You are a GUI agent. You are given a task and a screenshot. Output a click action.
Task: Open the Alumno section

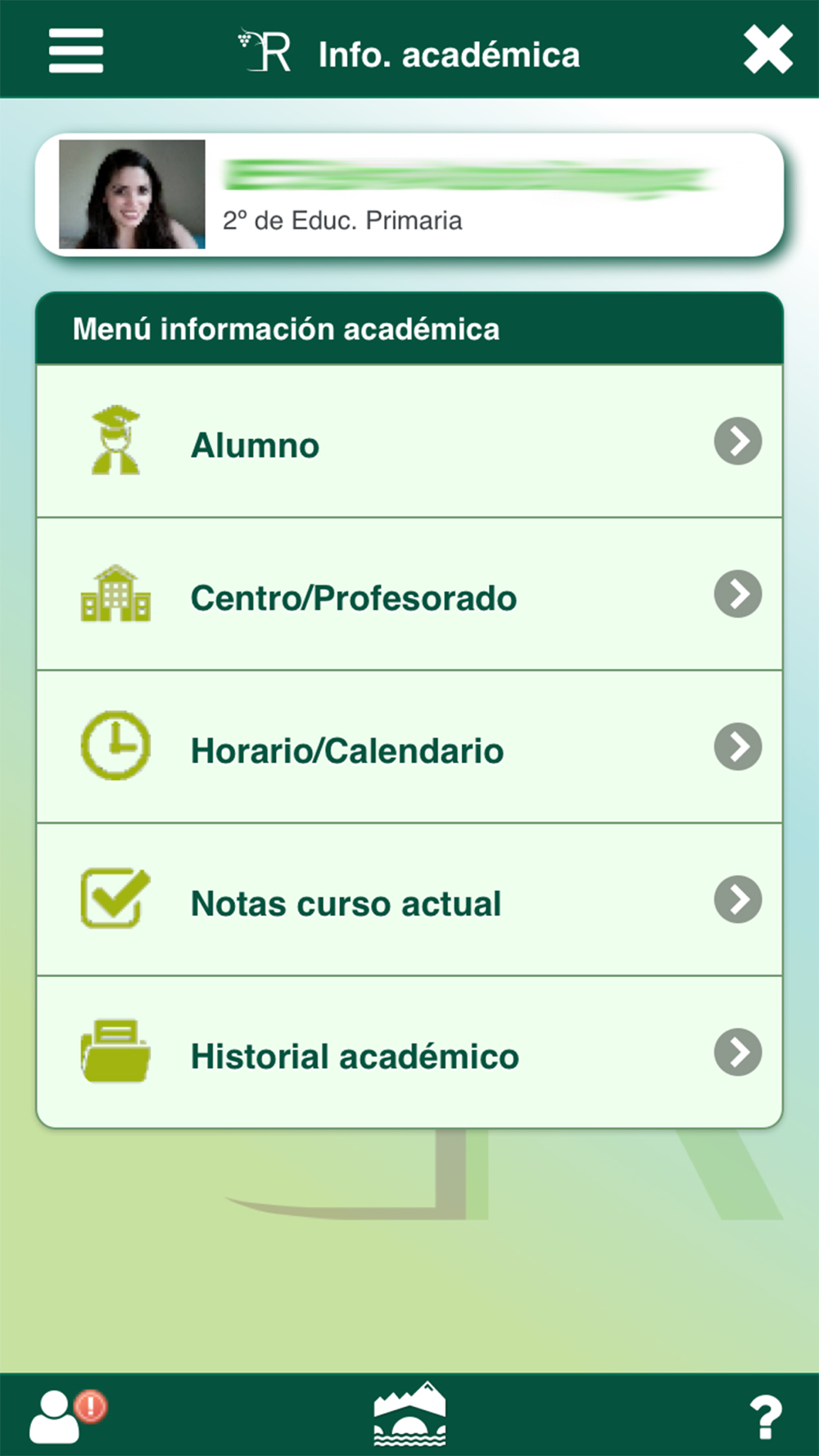tap(409, 442)
